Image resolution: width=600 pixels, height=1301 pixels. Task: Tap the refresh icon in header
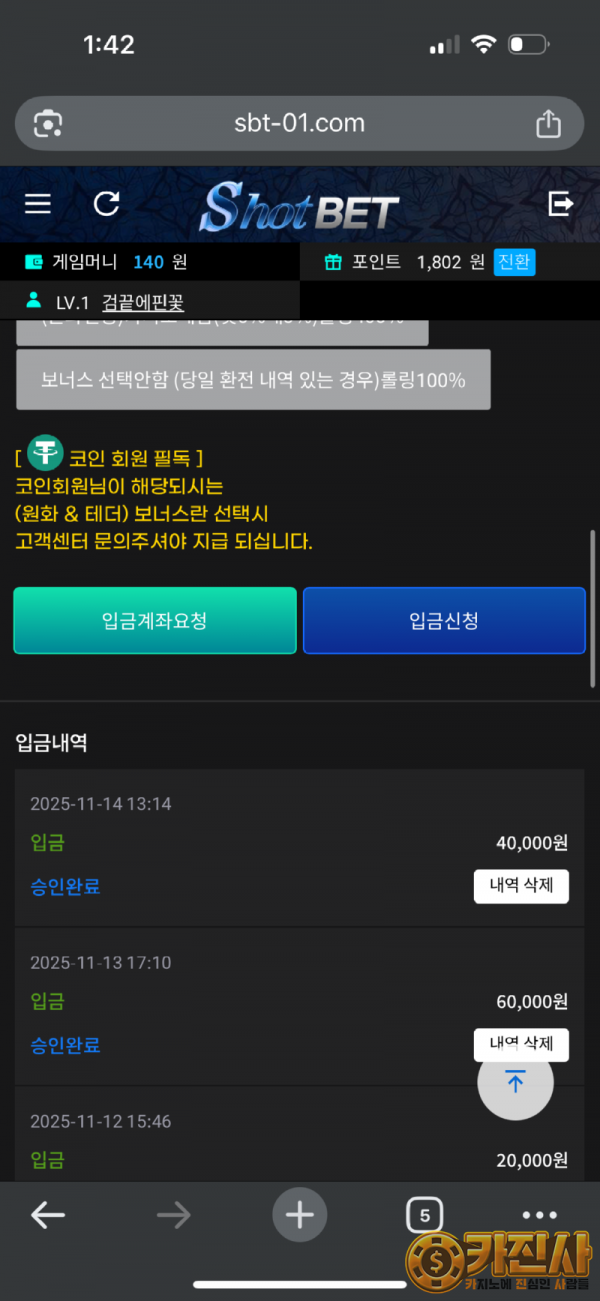[106, 204]
